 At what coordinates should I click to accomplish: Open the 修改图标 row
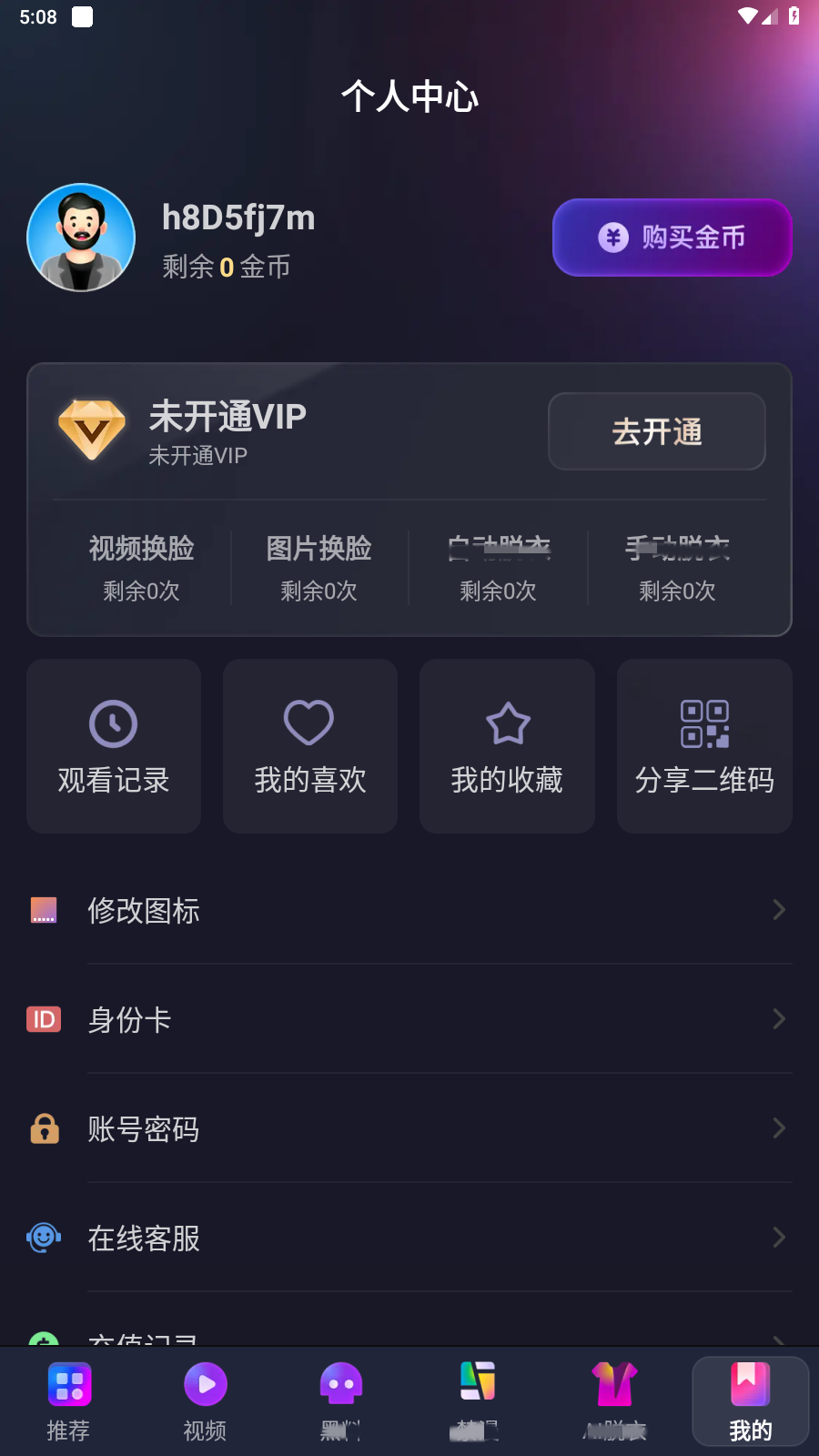409,910
